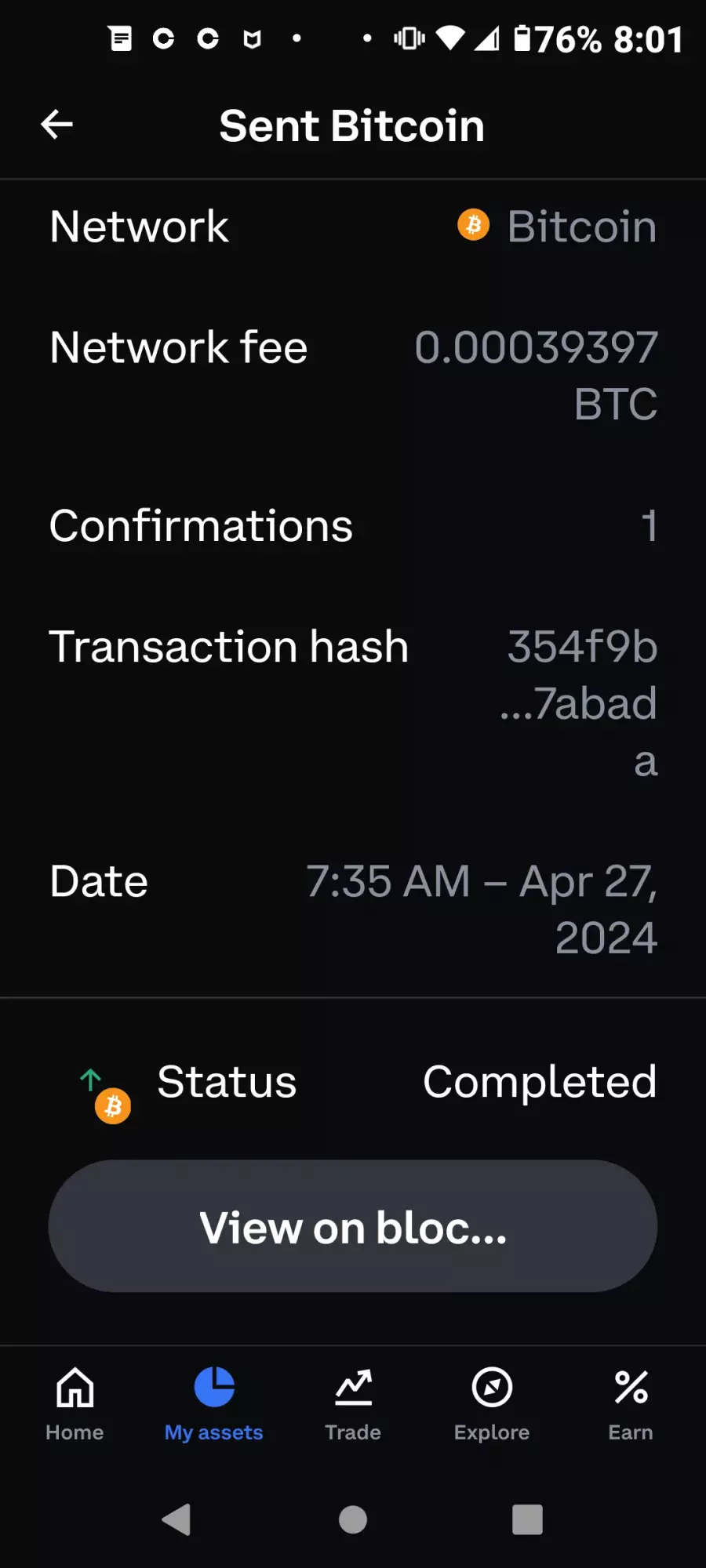Go back using the top arrow
This screenshot has width=706, height=1568.
56,125
